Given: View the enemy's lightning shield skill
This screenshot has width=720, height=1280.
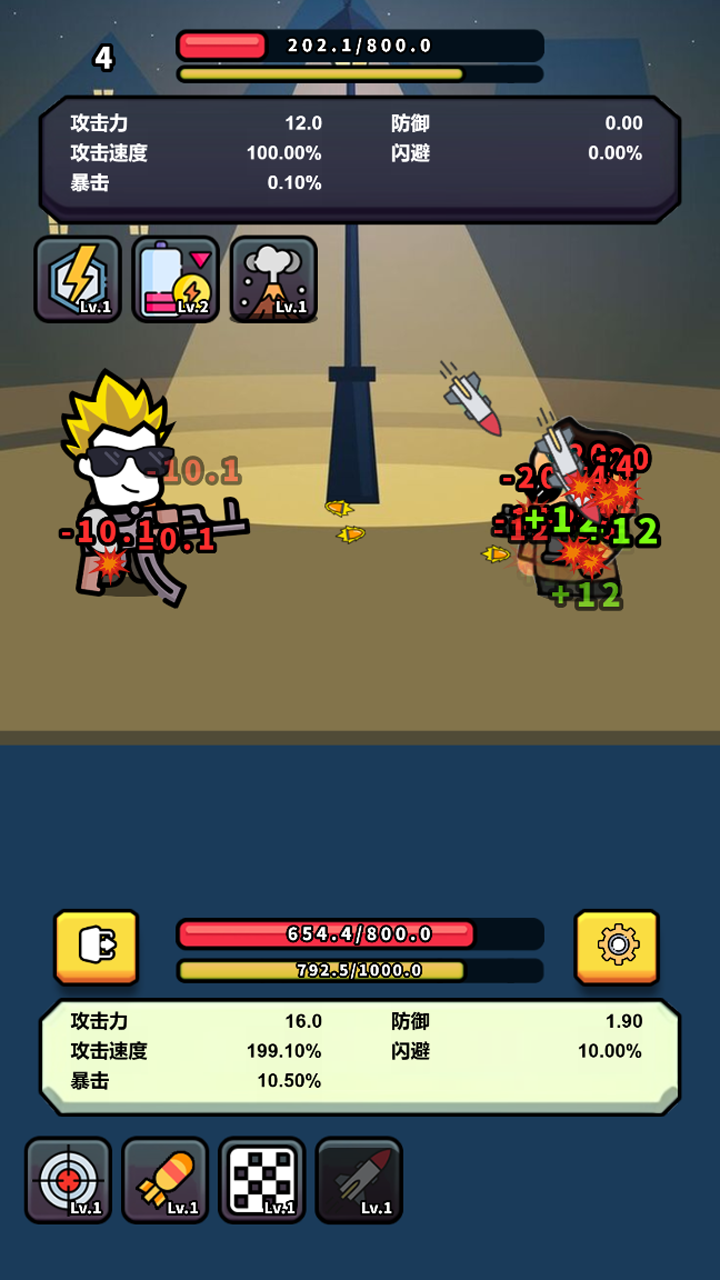Looking at the screenshot, I should [x=78, y=279].
